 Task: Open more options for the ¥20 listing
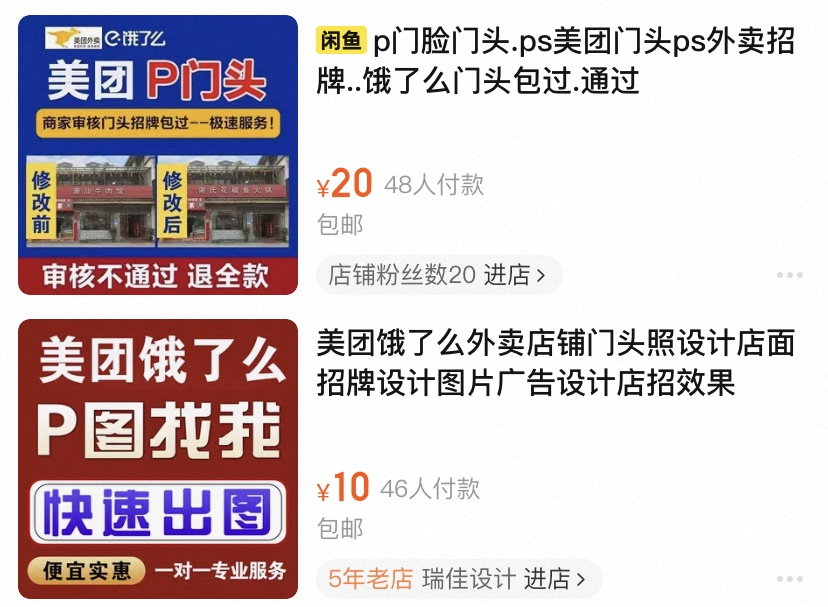coord(790,275)
